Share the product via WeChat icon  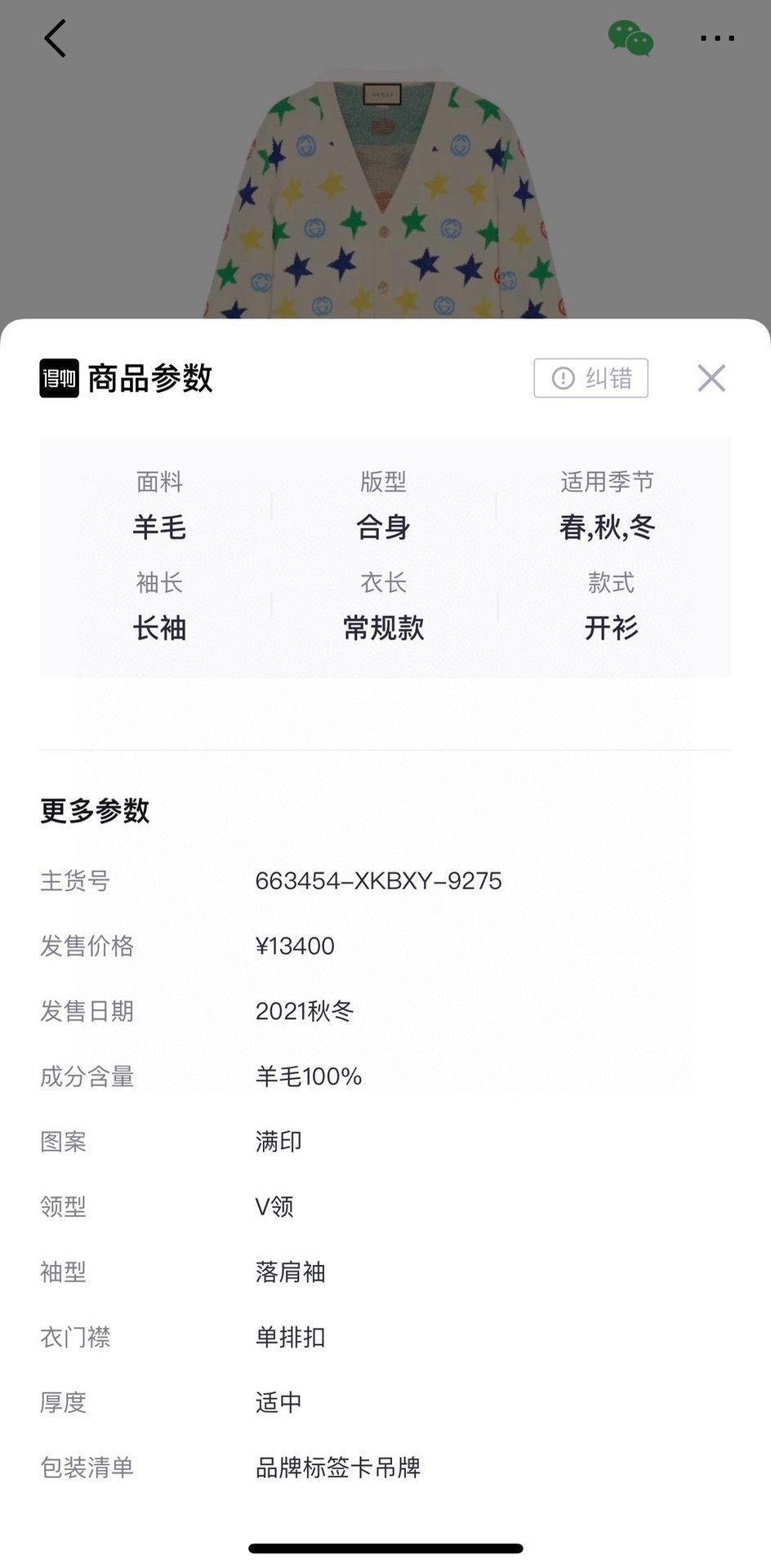point(631,38)
